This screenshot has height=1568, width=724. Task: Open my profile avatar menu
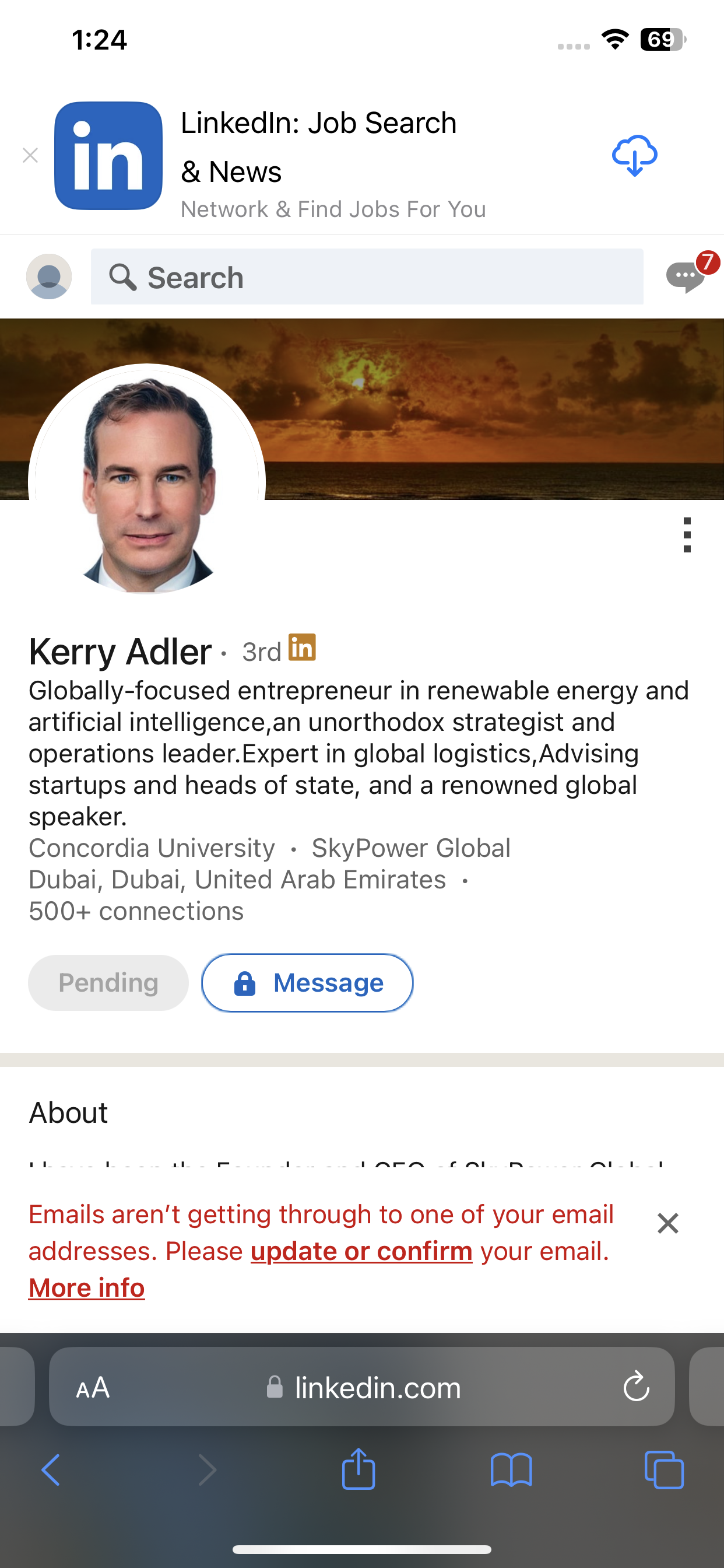point(48,276)
